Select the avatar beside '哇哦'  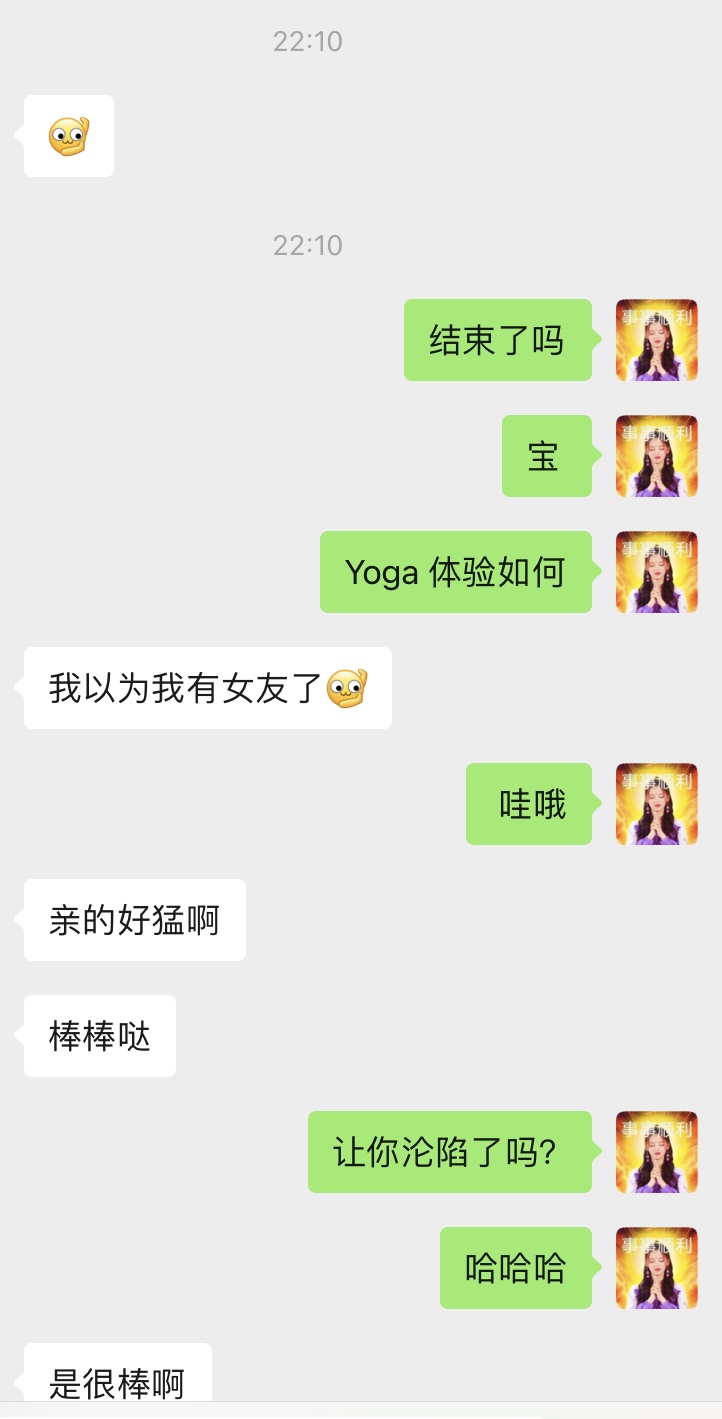click(x=656, y=804)
